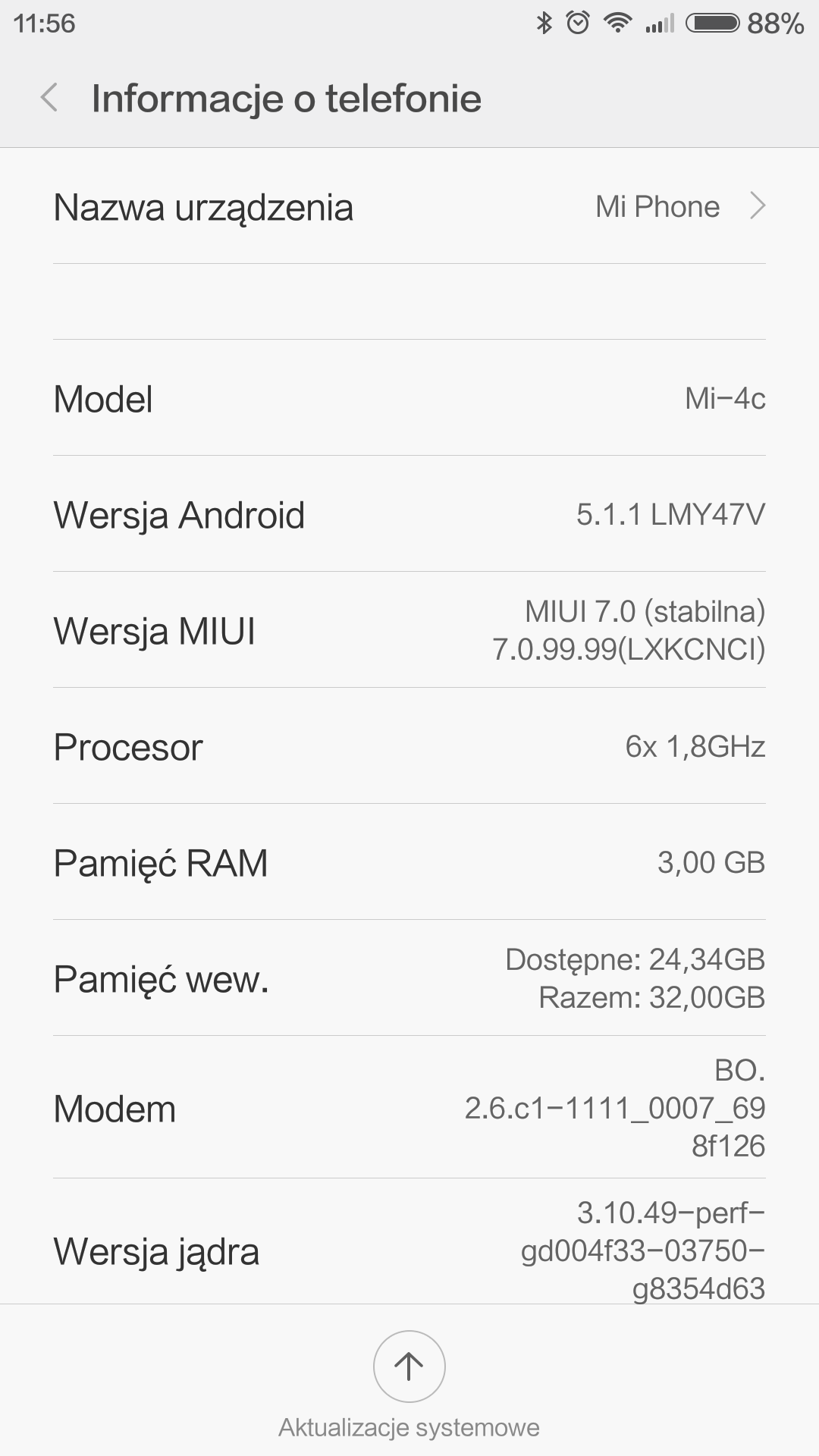Tap the Wersja Android row
The image size is (819, 1456).
(x=409, y=514)
